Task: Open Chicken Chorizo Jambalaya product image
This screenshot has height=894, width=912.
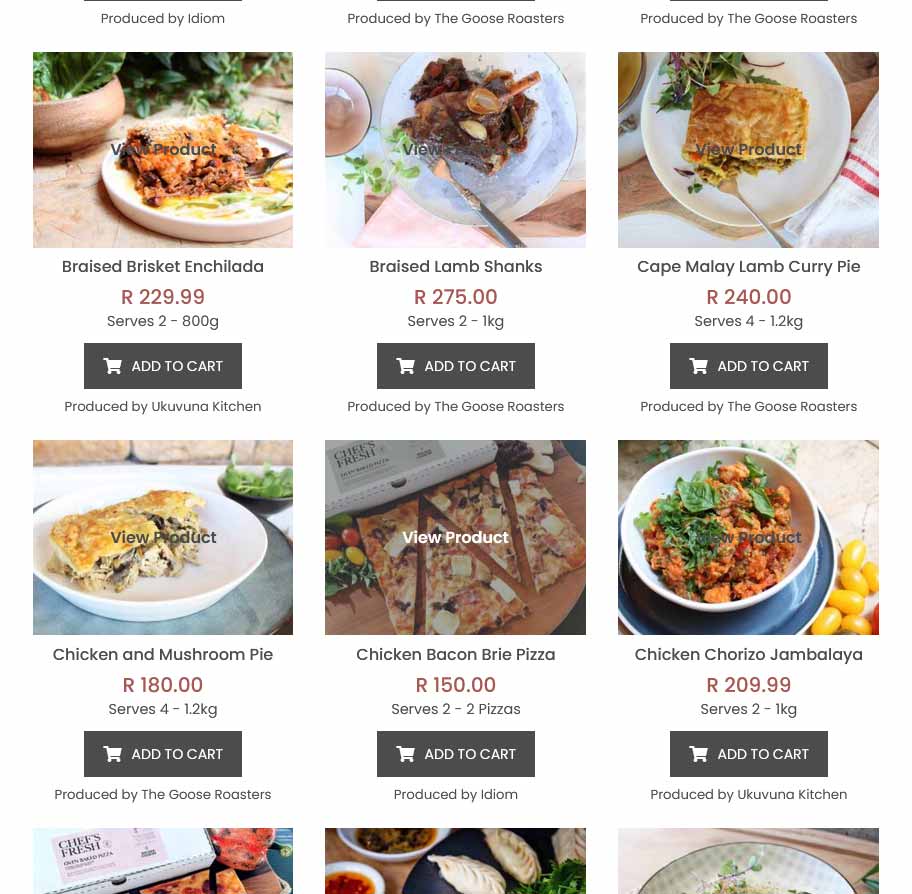Action: tap(748, 537)
